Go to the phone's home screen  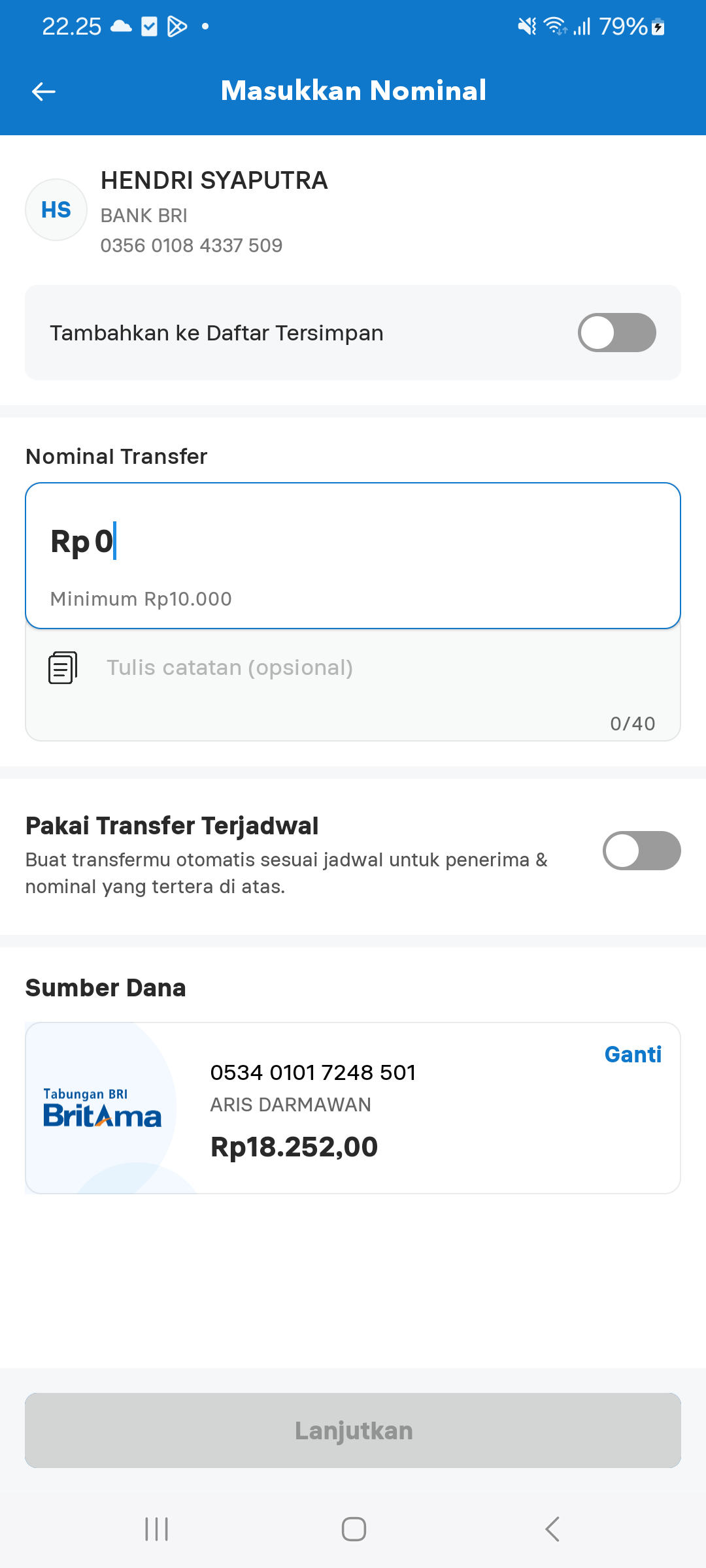click(x=354, y=1529)
